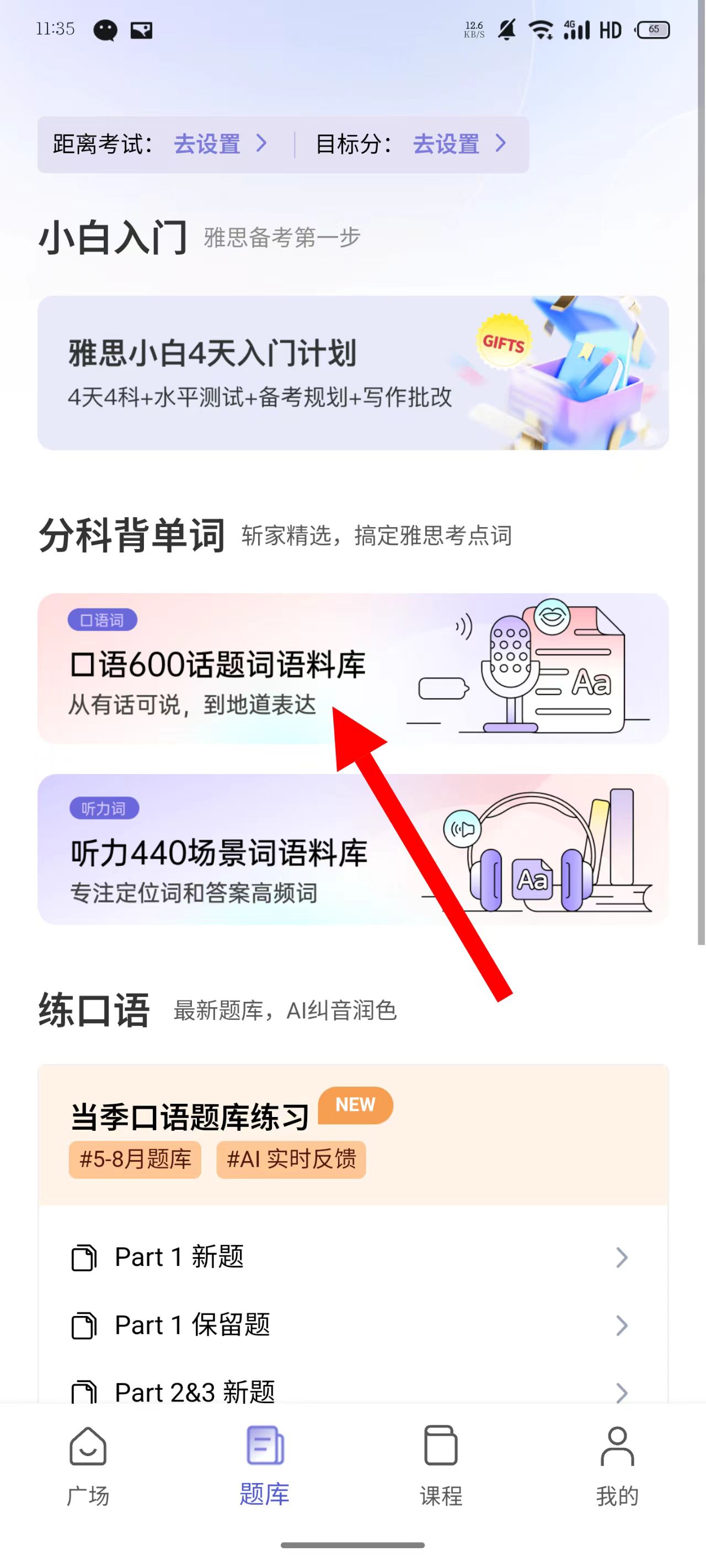Open the 雅思小白4天入门计划 card
The height and width of the screenshot is (1568, 706).
(352, 373)
